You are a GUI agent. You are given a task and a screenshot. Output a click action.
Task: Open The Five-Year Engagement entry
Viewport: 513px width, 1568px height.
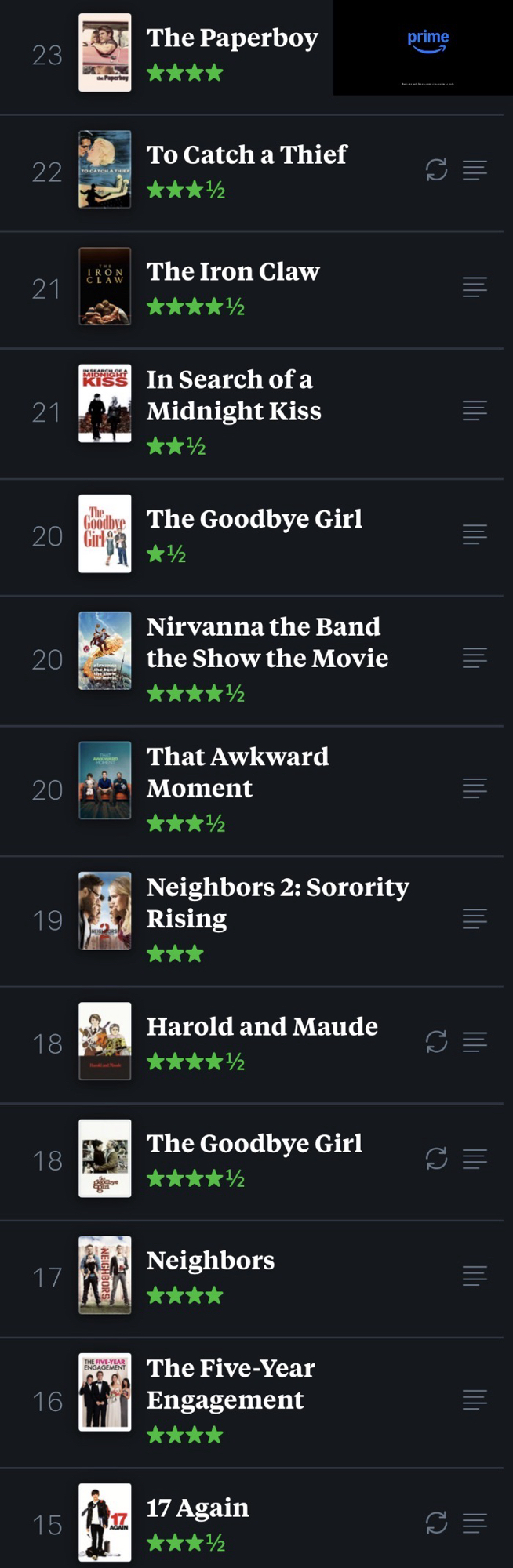coord(231,1384)
